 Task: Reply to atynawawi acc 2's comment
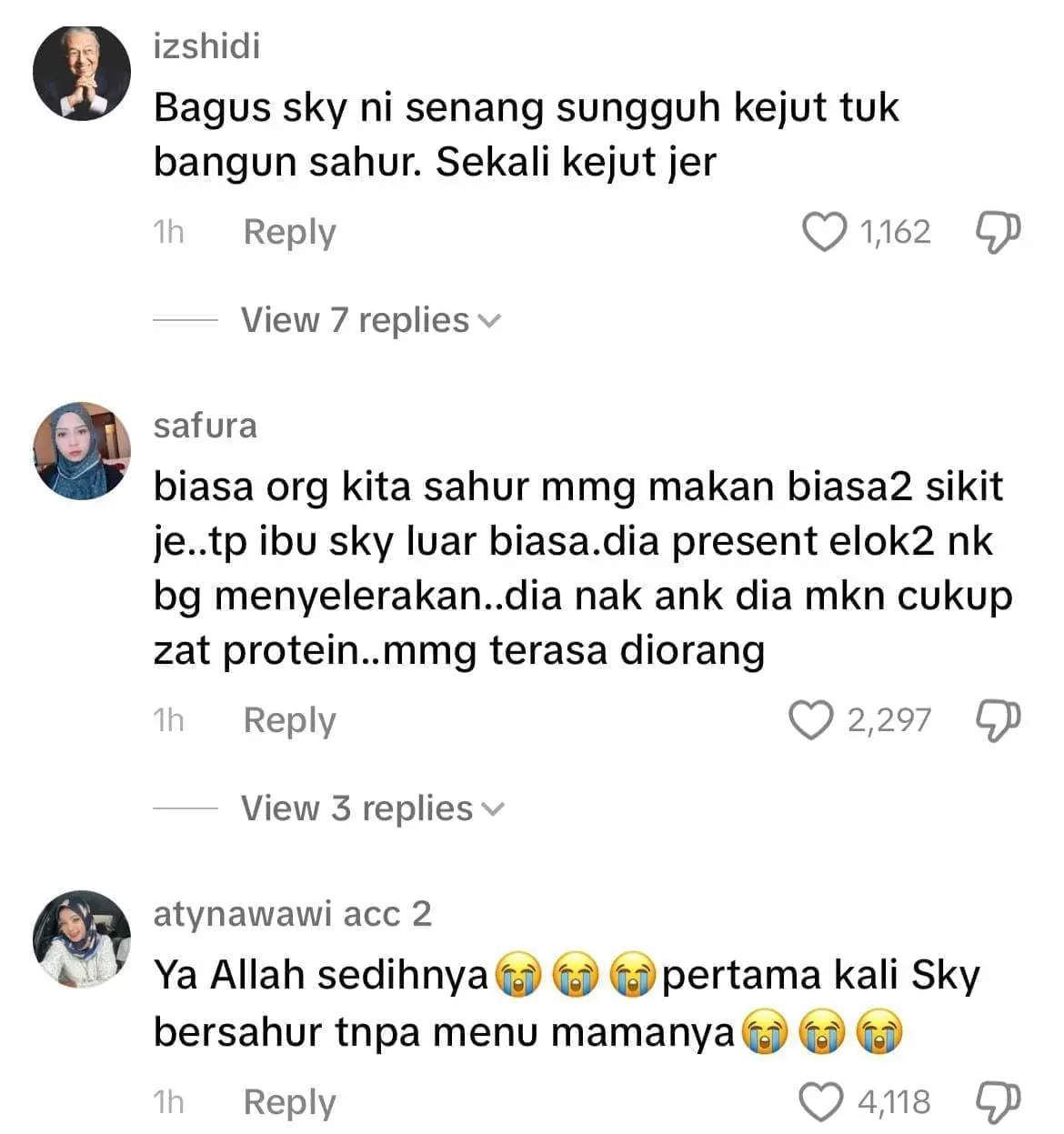[x=289, y=1102]
